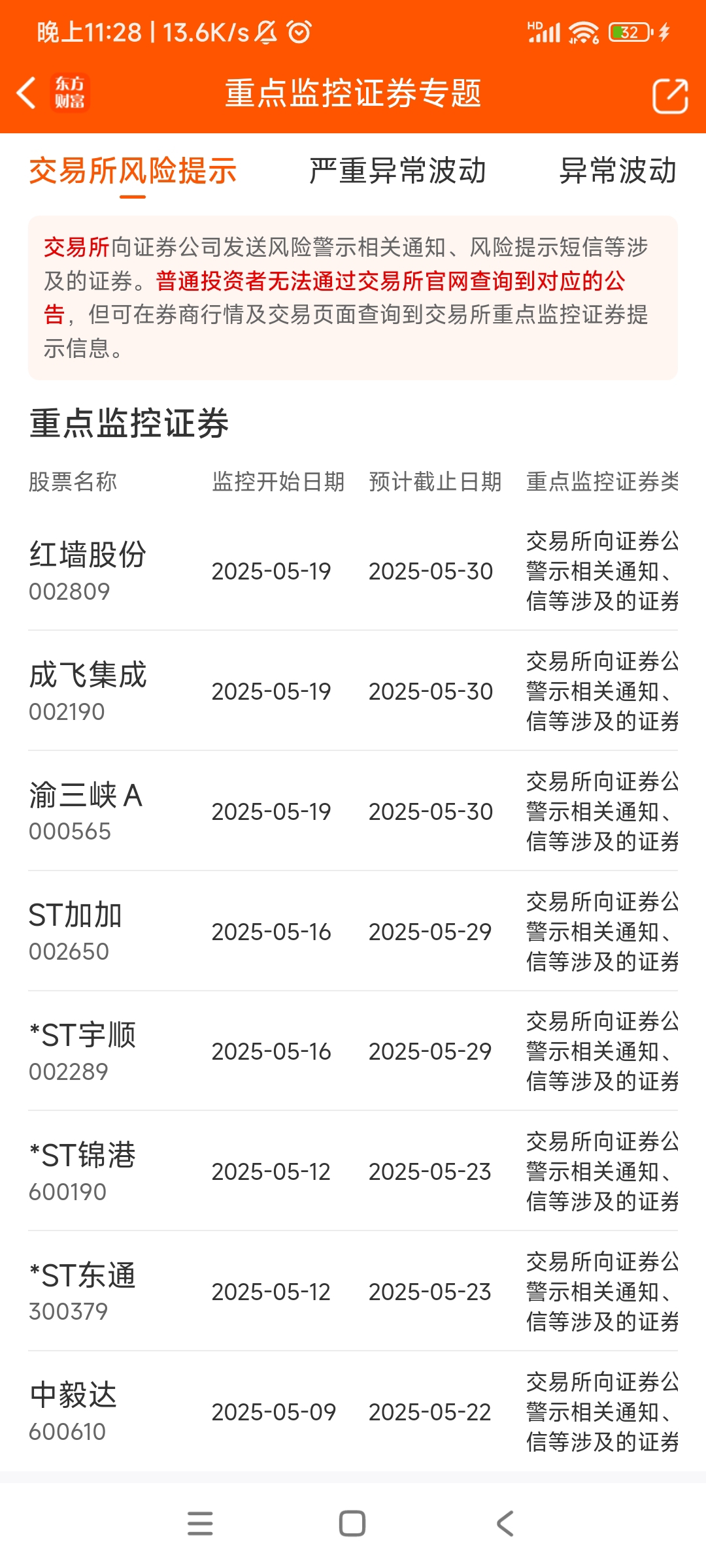
Task: Tap the system home button
Action: point(352,1524)
